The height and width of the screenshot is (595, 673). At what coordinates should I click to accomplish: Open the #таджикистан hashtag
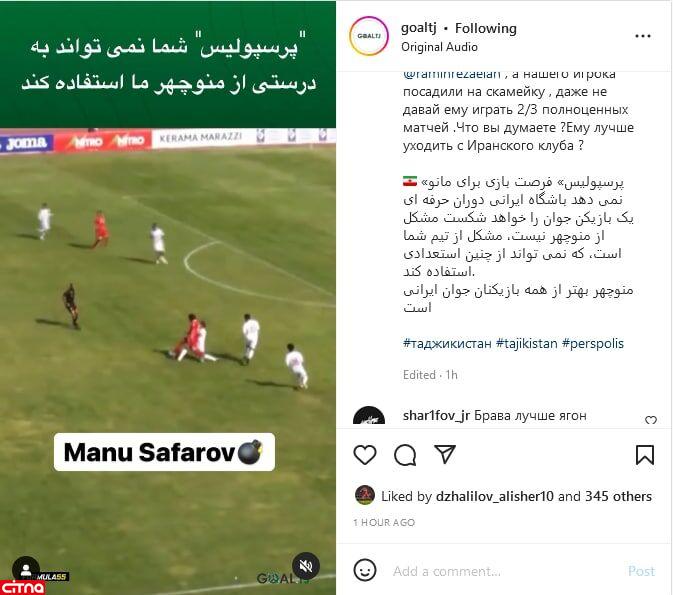coord(447,343)
